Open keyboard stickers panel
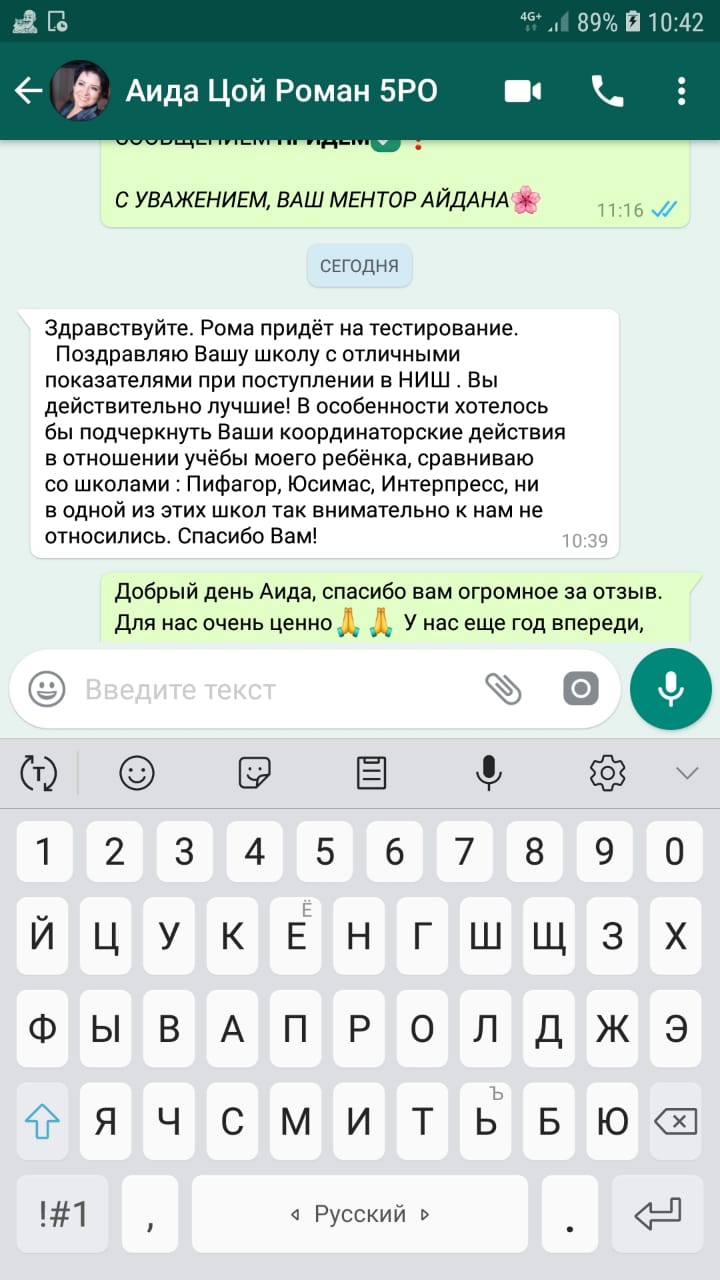 255,772
